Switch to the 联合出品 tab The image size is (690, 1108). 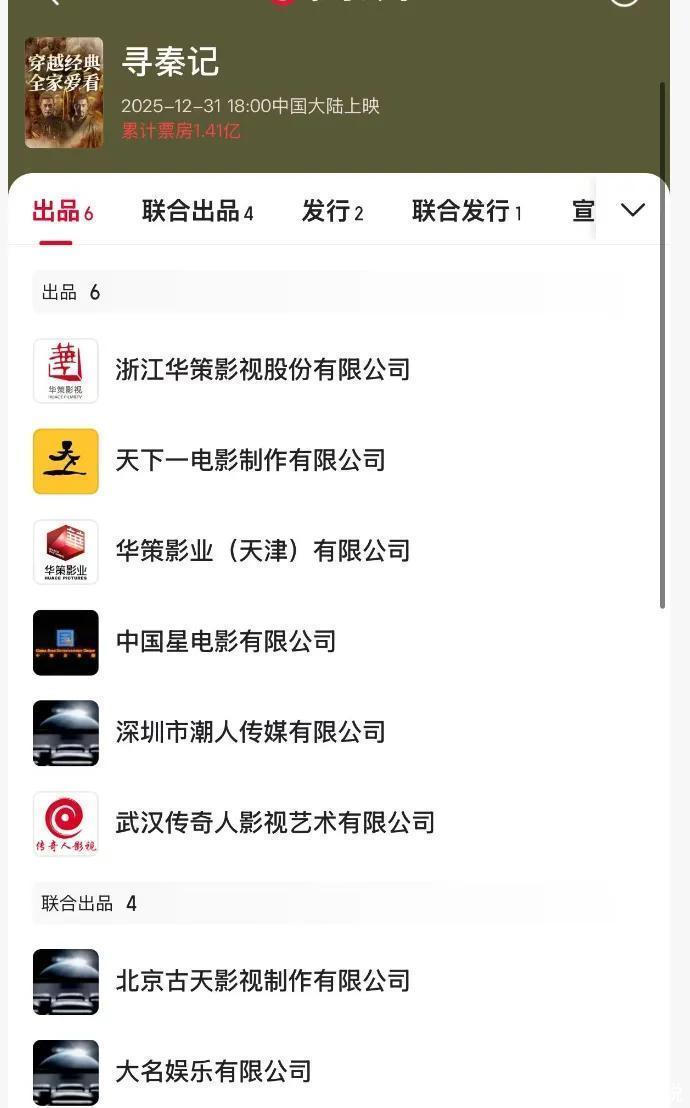(x=197, y=211)
